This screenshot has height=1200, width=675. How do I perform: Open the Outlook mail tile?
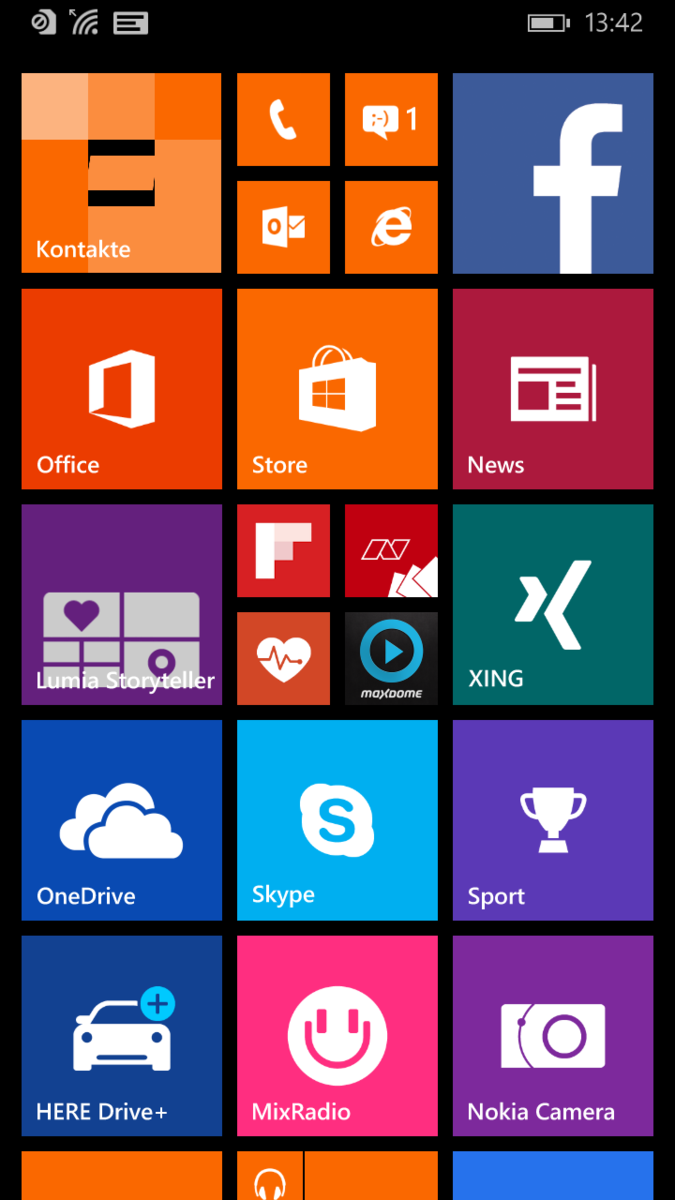283,227
